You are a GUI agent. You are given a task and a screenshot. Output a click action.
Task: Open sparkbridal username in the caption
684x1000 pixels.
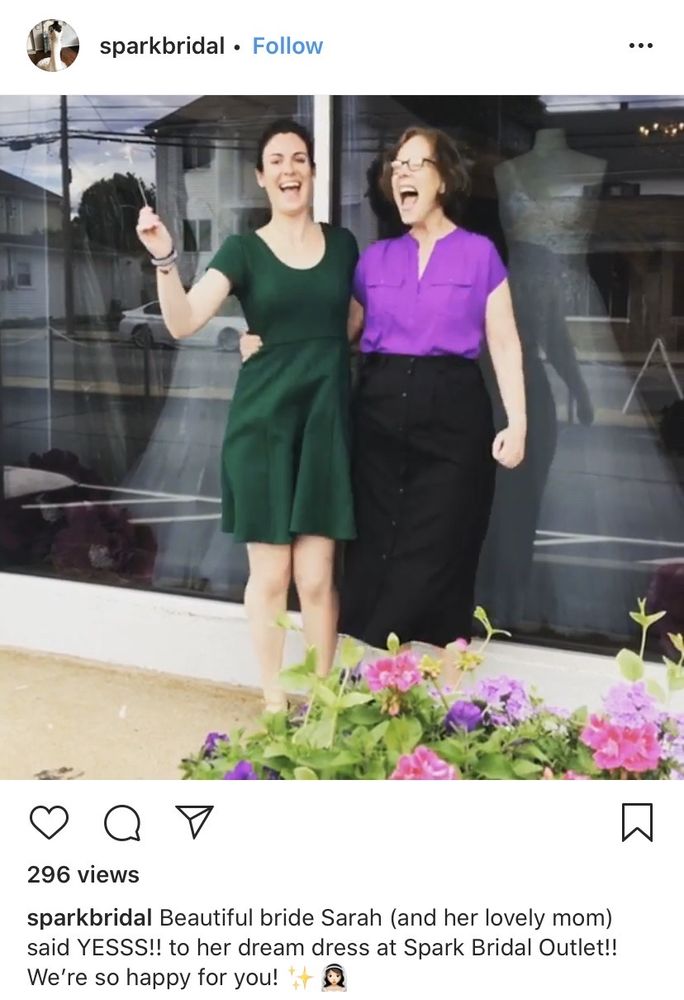[90, 918]
